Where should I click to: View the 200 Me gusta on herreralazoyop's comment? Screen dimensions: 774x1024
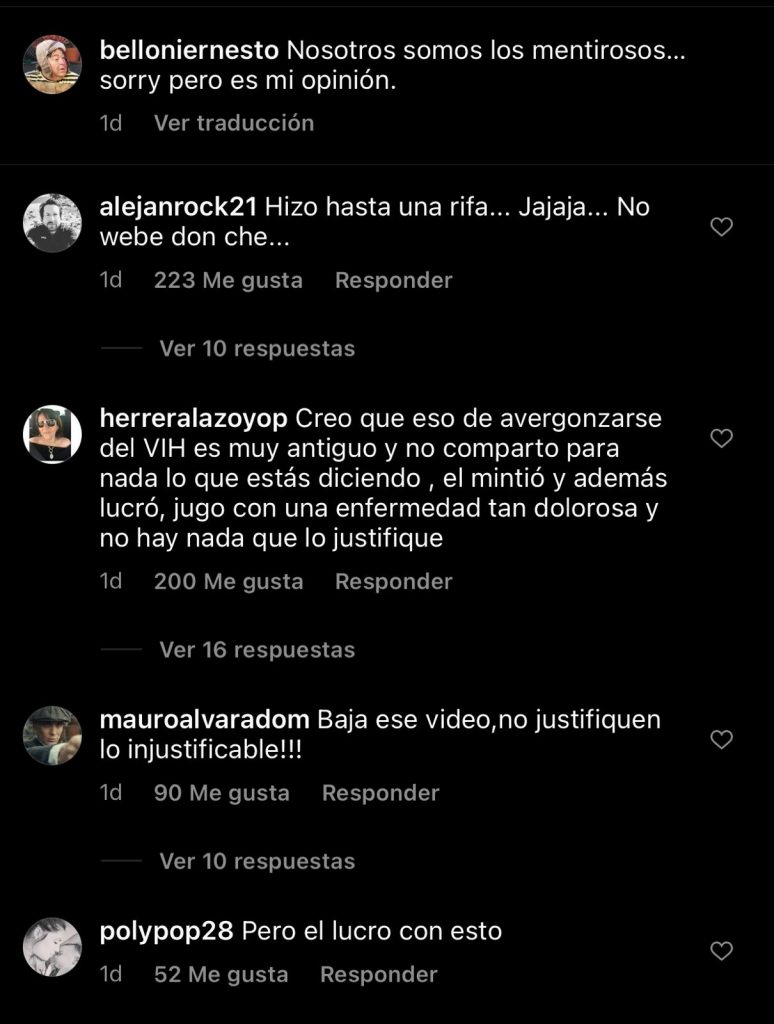pyautogui.click(x=228, y=582)
